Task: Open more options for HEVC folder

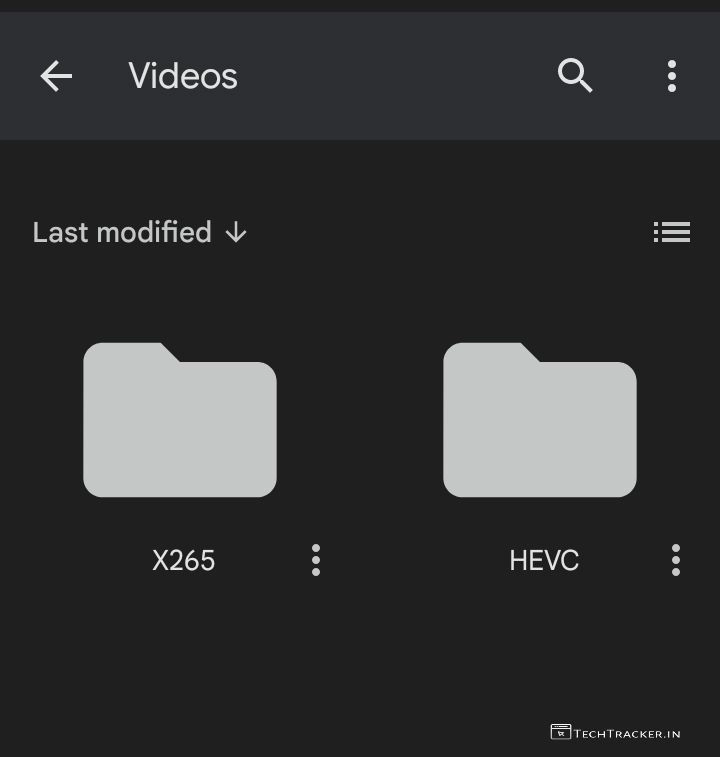Action: pyautogui.click(x=676, y=560)
